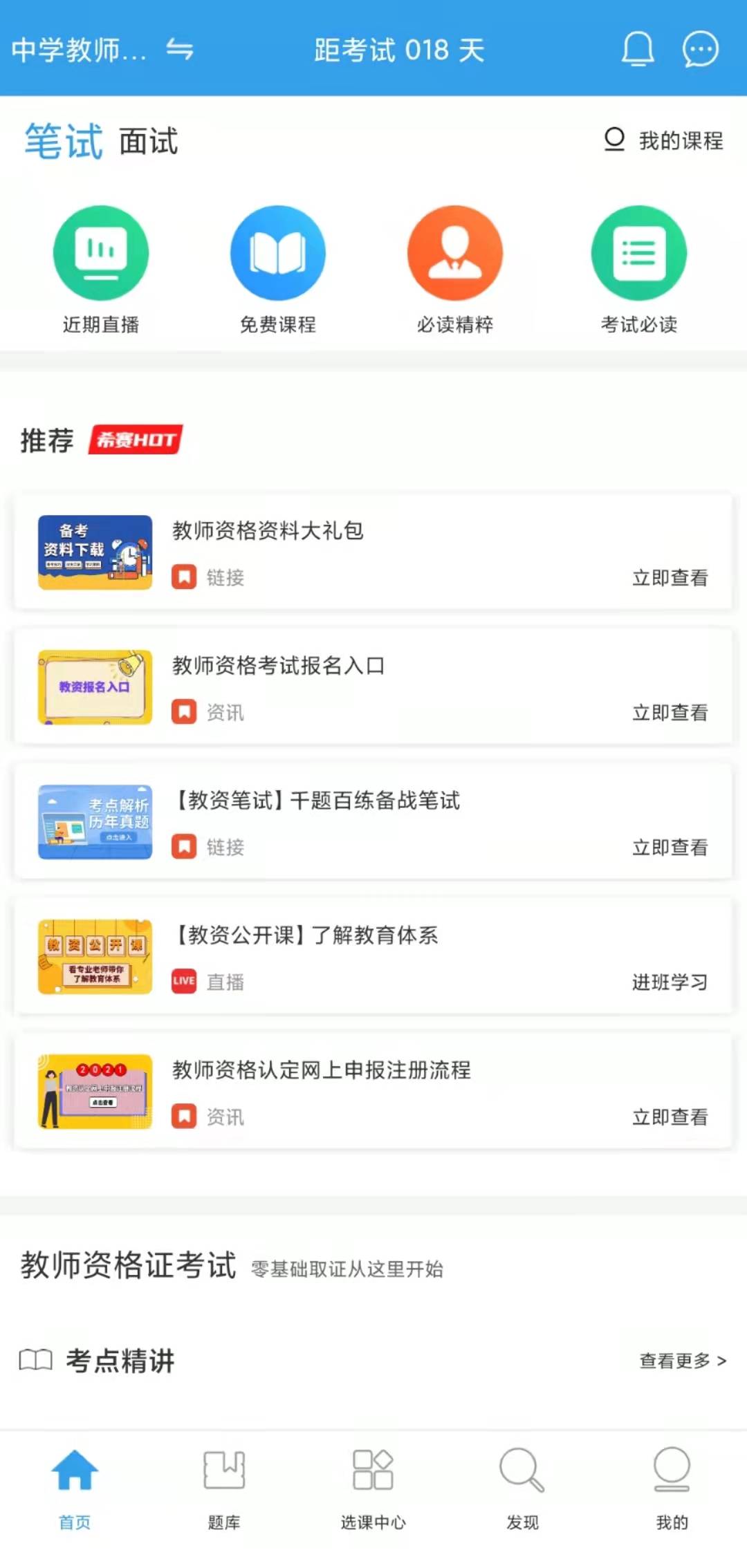Screen dimensions: 747x1568
Task: Open 考试必读 shortcut
Action: point(639,270)
